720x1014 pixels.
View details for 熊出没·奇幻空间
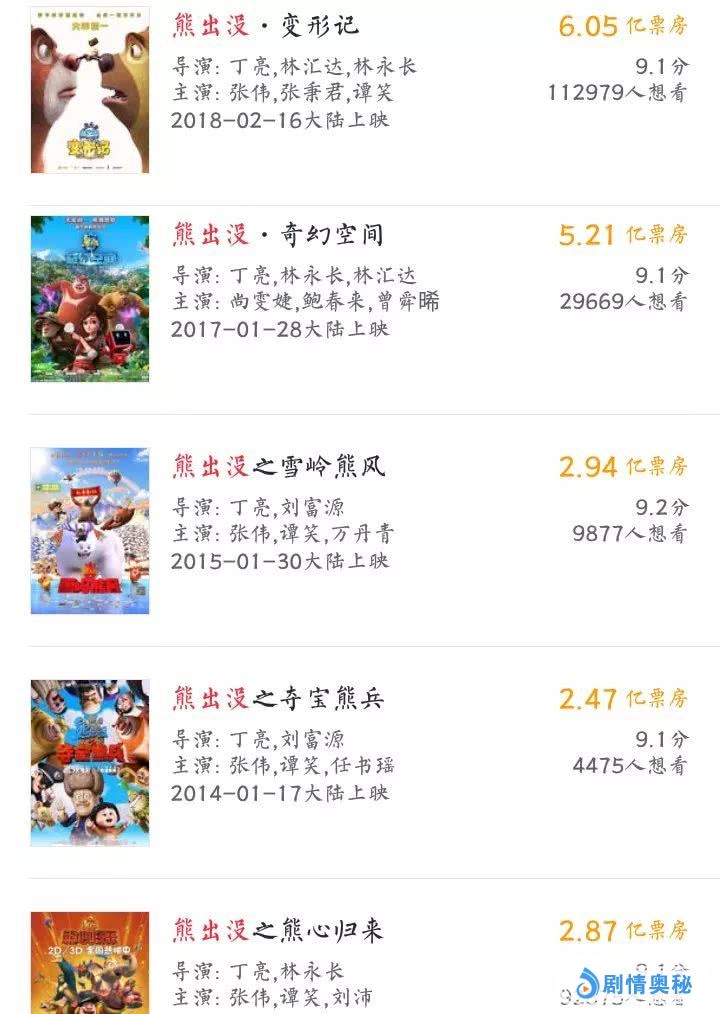278,236
